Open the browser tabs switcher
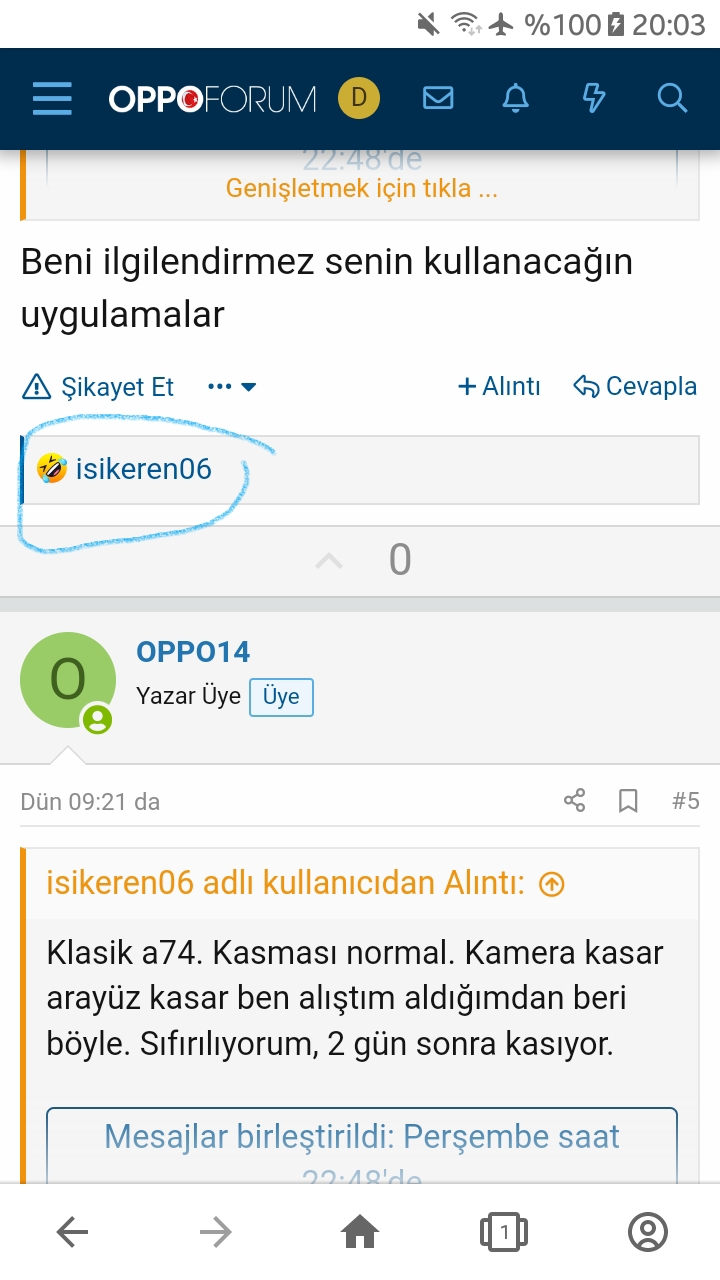Image resolution: width=720 pixels, height=1280 pixels. click(504, 1232)
